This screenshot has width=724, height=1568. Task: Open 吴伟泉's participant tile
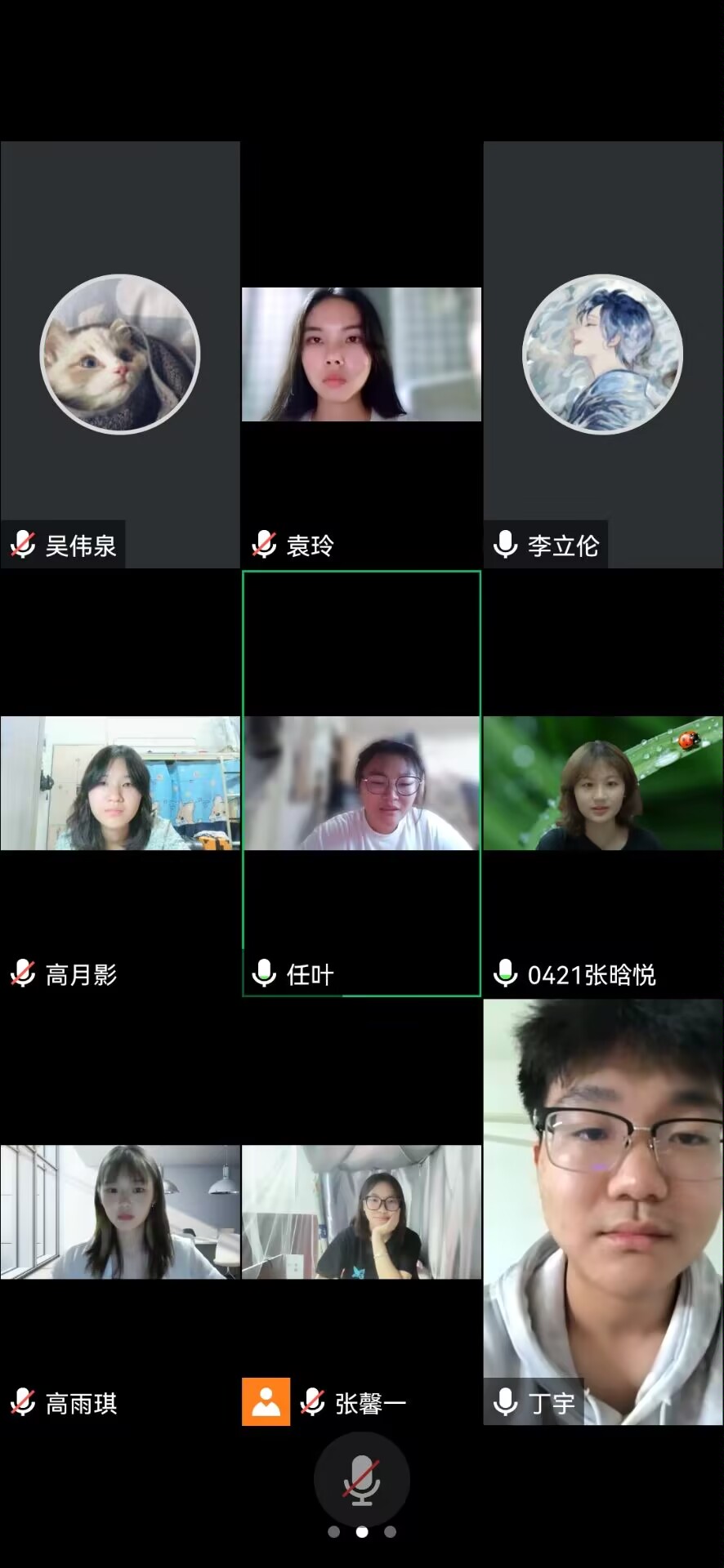[x=120, y=354]
